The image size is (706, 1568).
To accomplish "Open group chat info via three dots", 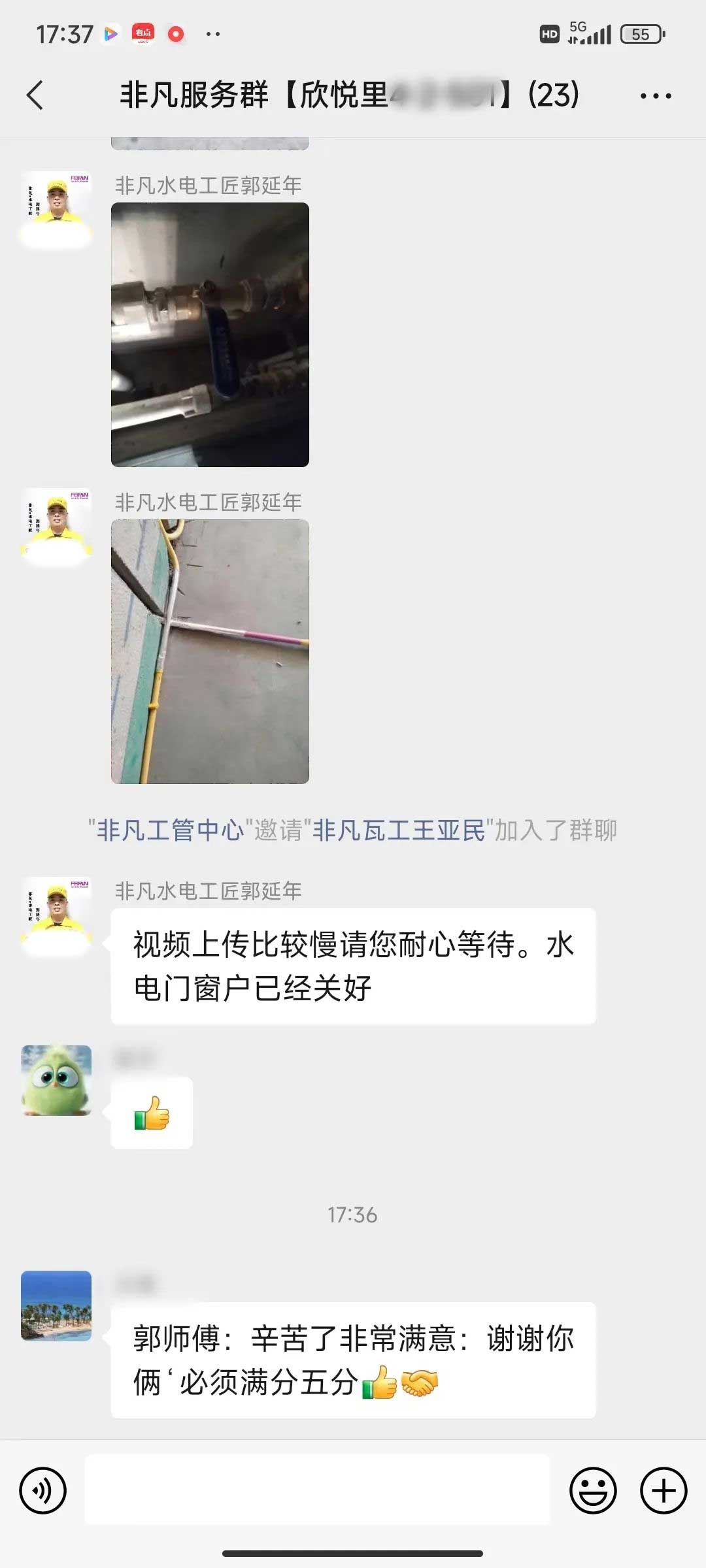I will [655, 96].
